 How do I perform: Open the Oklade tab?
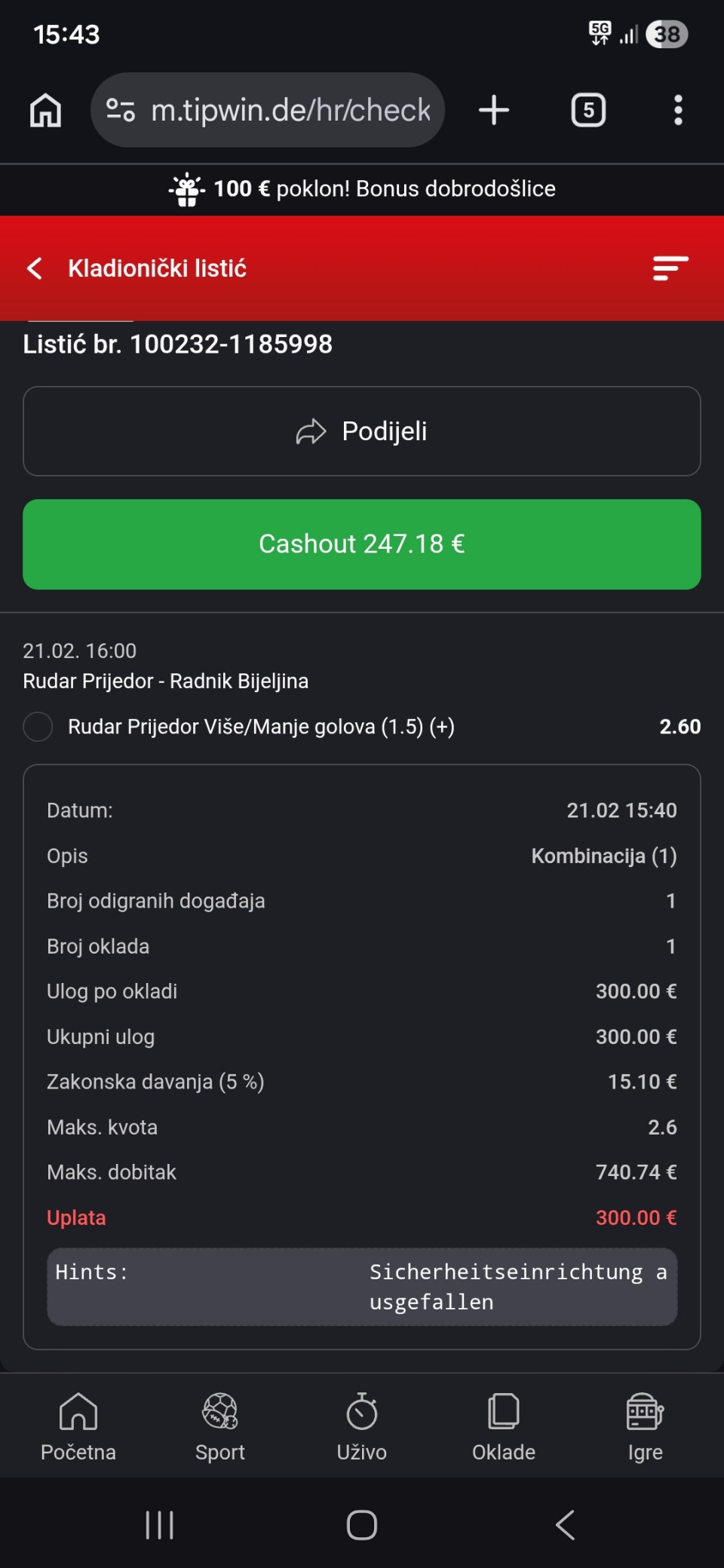click(x=504, y=1426)
